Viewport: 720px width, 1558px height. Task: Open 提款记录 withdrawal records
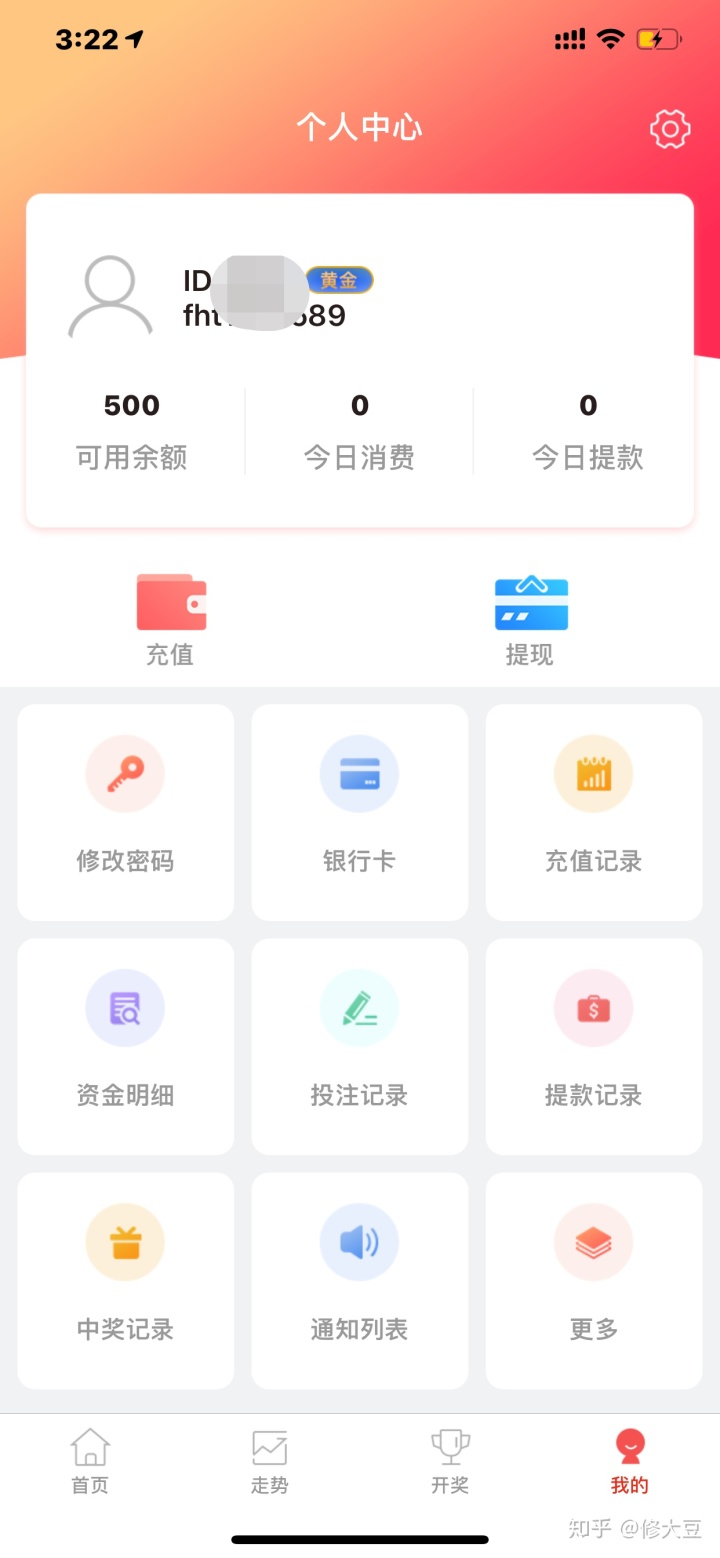tap(594, 1046)
